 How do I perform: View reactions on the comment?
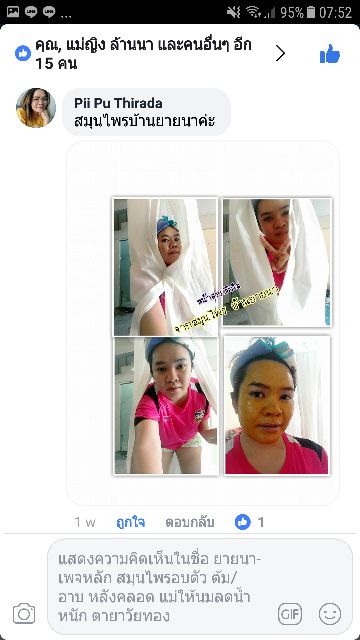(x=249, y=522)
